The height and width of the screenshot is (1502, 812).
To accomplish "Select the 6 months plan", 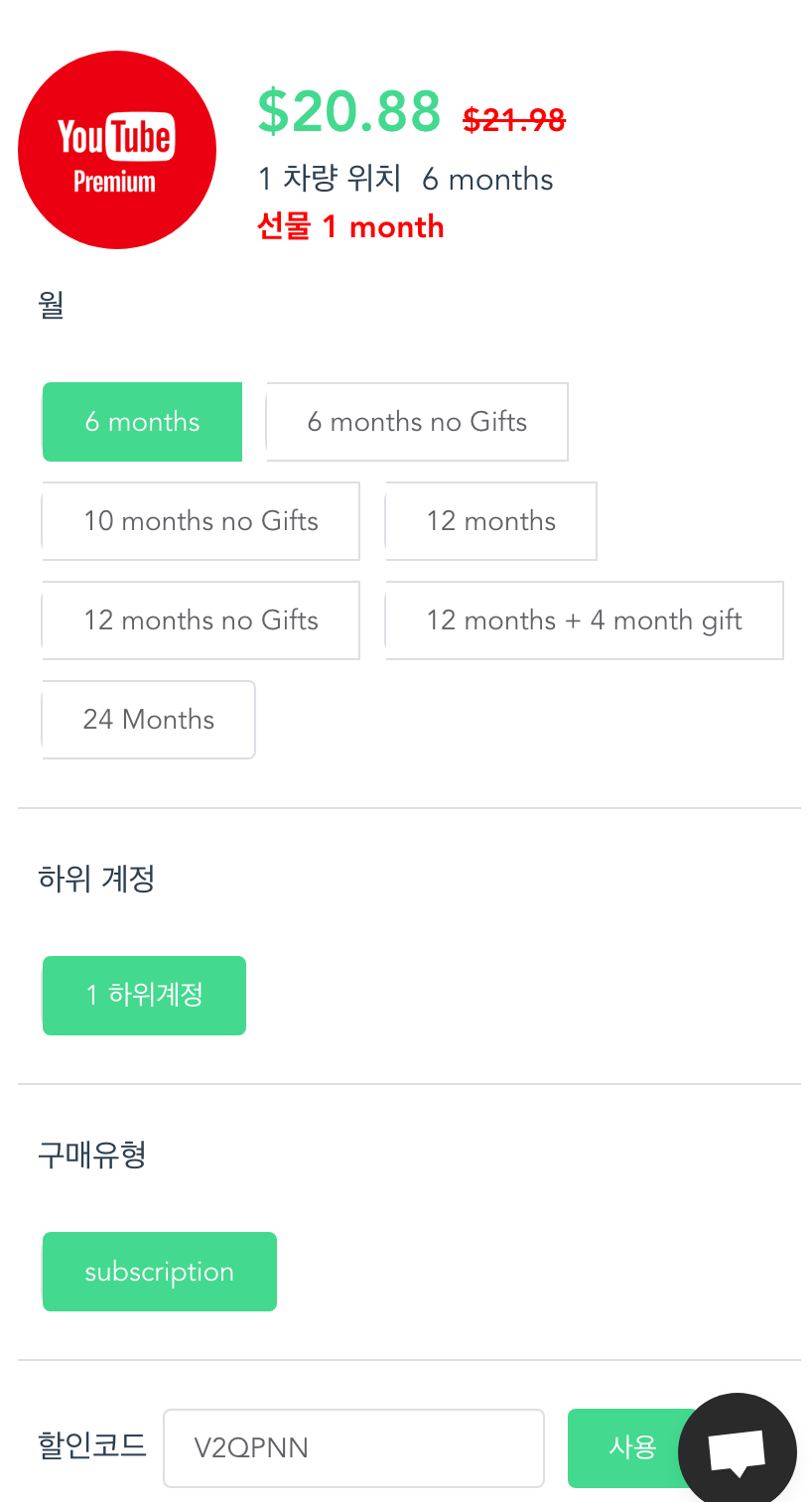I will [142, 422].
